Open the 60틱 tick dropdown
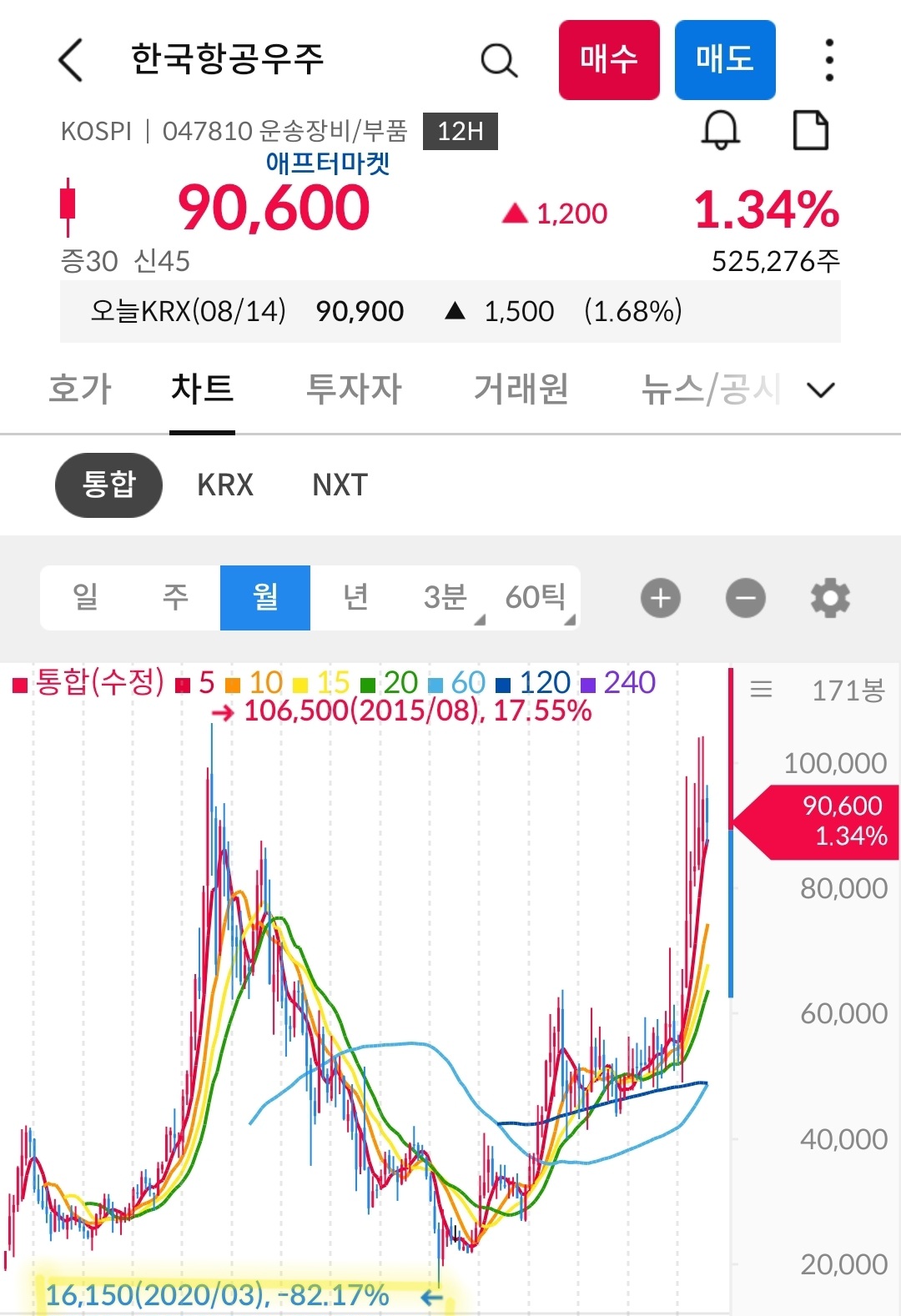 coord(538,597)
